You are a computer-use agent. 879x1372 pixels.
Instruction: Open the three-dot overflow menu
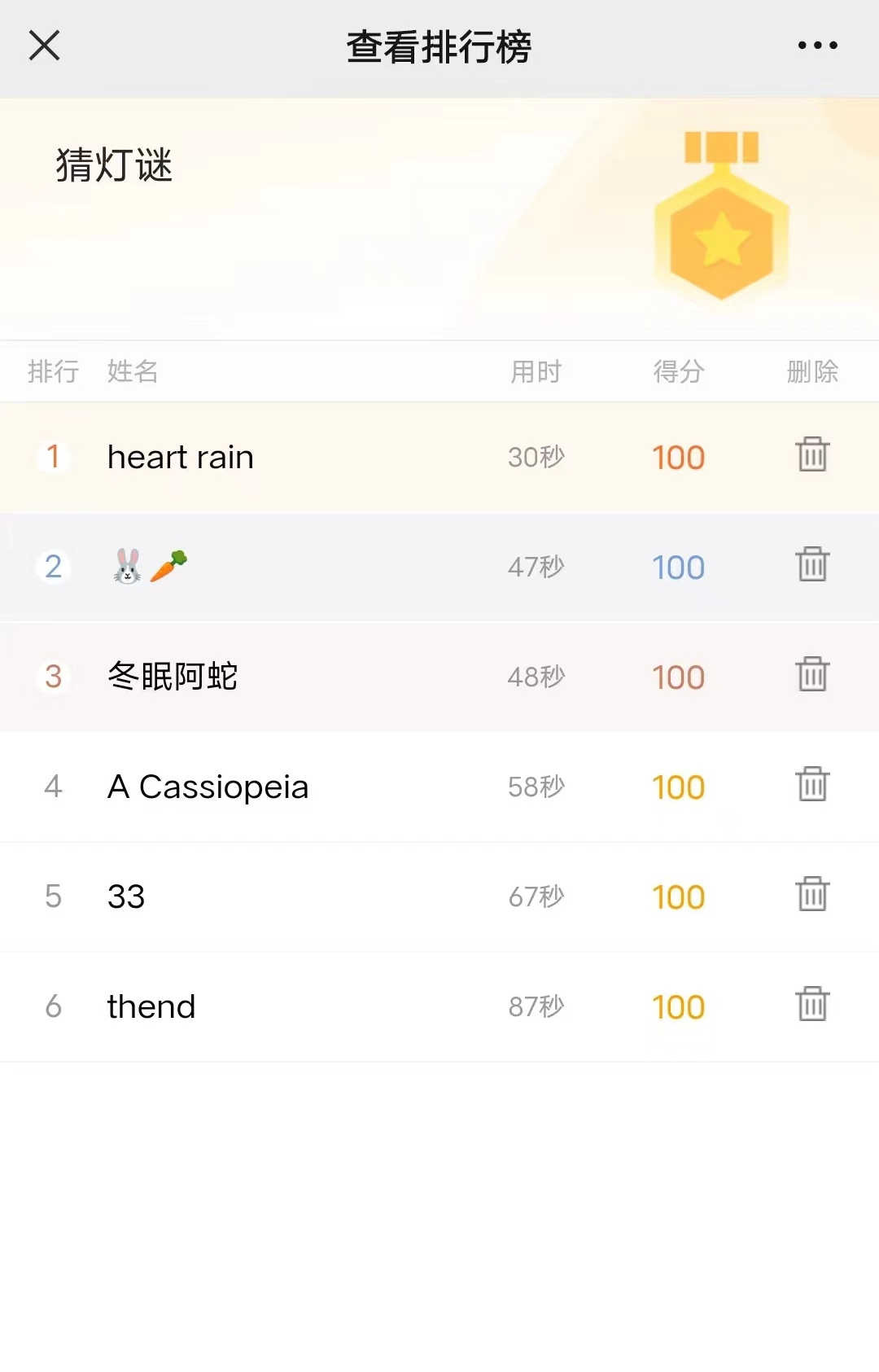pos(817,46)
